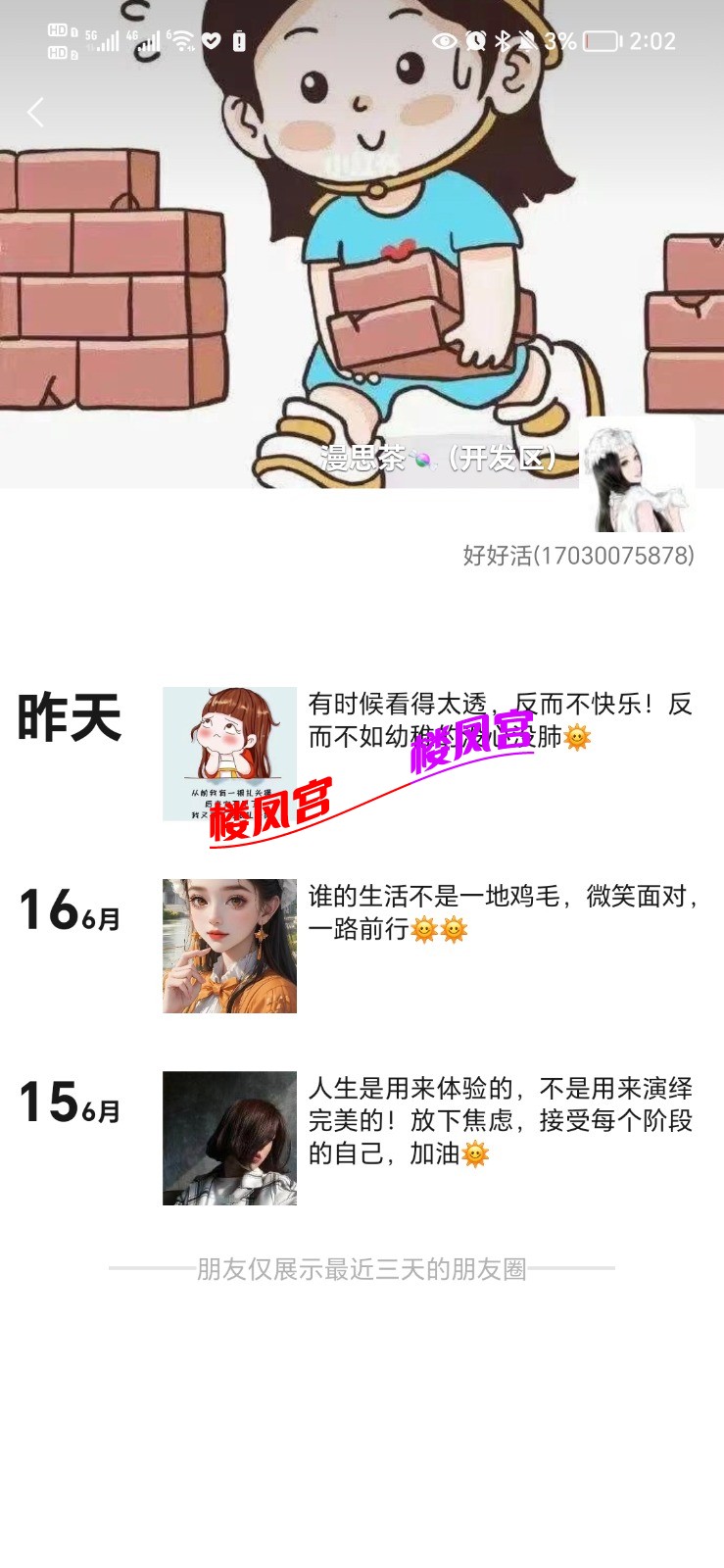This screenshot has width=724, height=1568.
Task: Open the profile avatar of 漫思茶
Action: pyautogui.click(x=637, y=475)
